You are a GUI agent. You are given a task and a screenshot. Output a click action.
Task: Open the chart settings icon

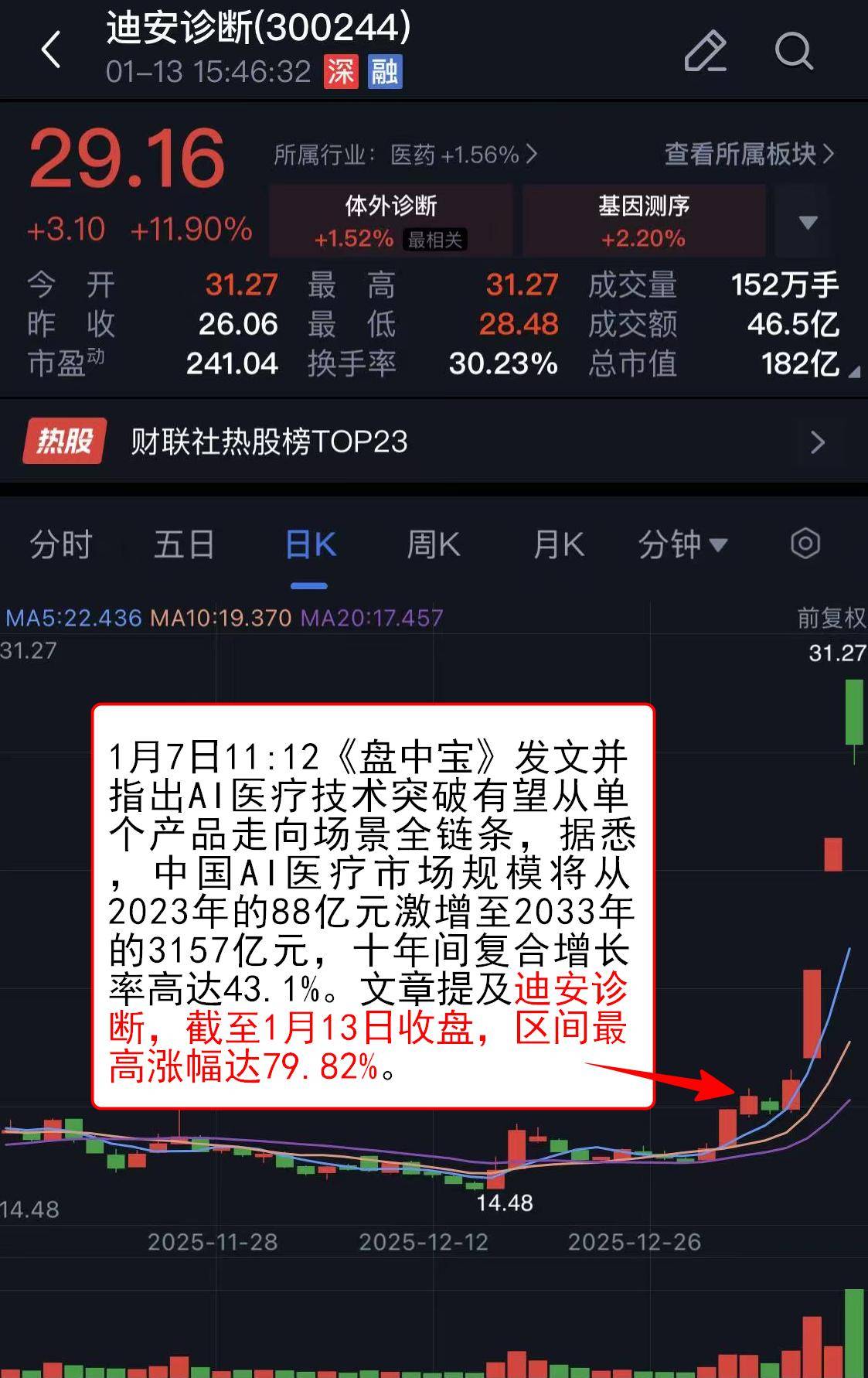click(805, 544)
